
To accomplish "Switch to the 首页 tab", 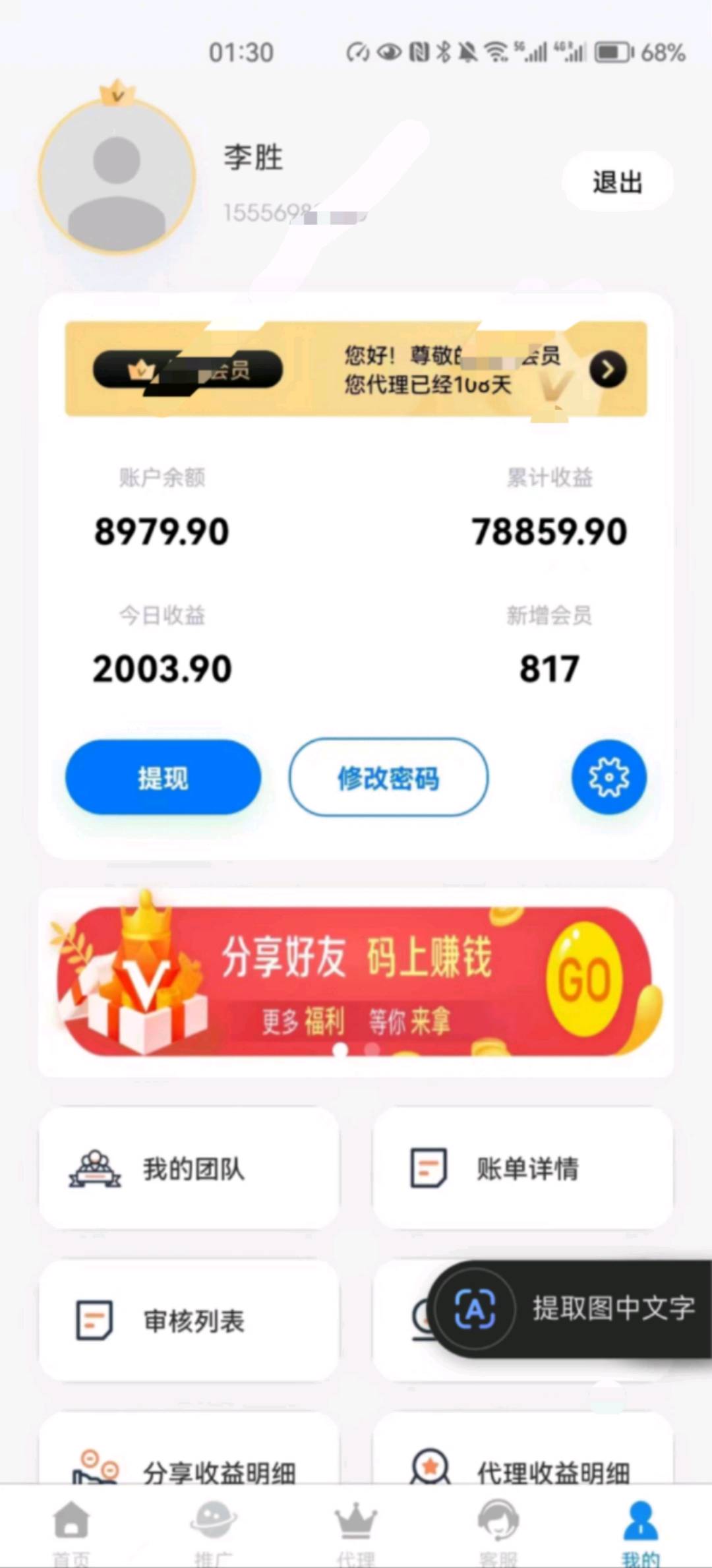I will coord(71,1530).
